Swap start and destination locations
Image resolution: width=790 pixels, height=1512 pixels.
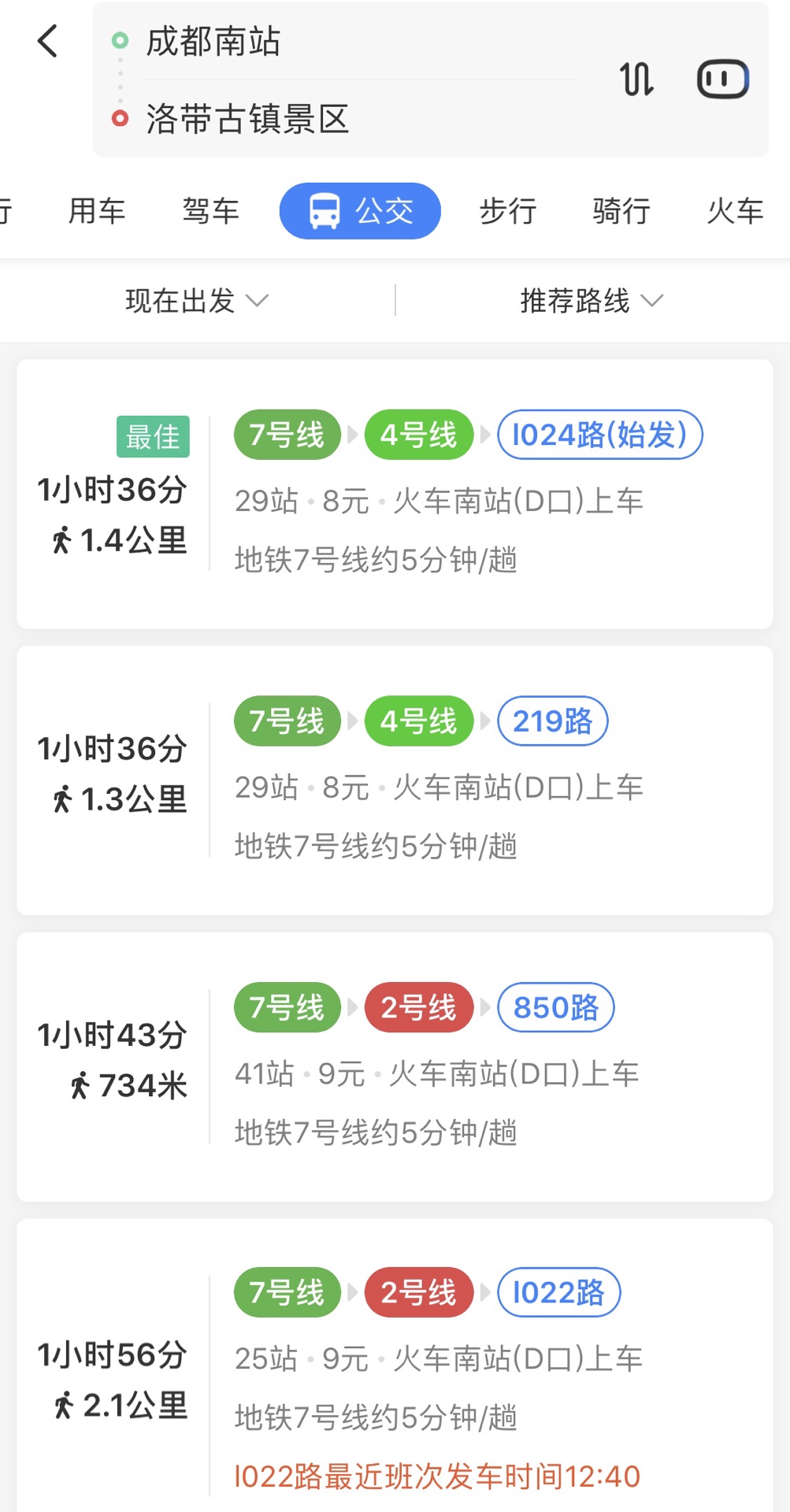636,80
